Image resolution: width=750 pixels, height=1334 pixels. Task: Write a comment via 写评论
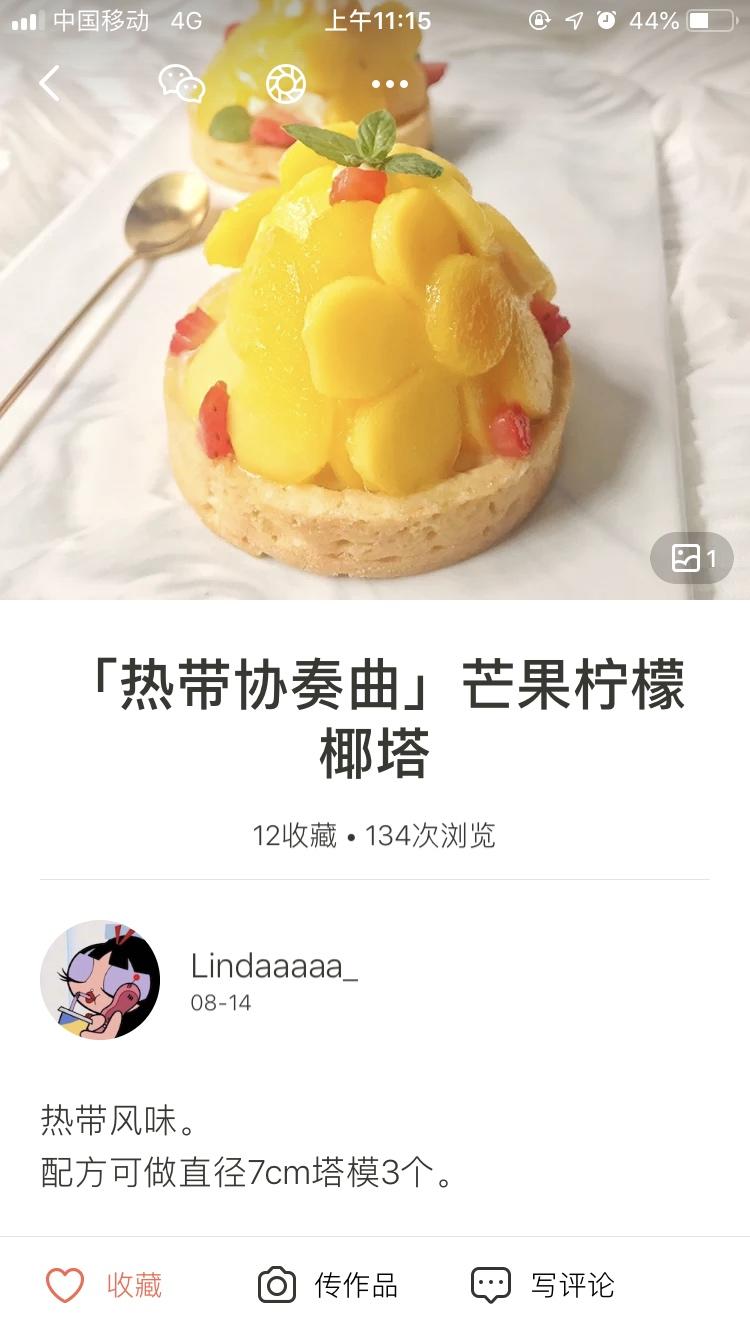pos(543,1285)
